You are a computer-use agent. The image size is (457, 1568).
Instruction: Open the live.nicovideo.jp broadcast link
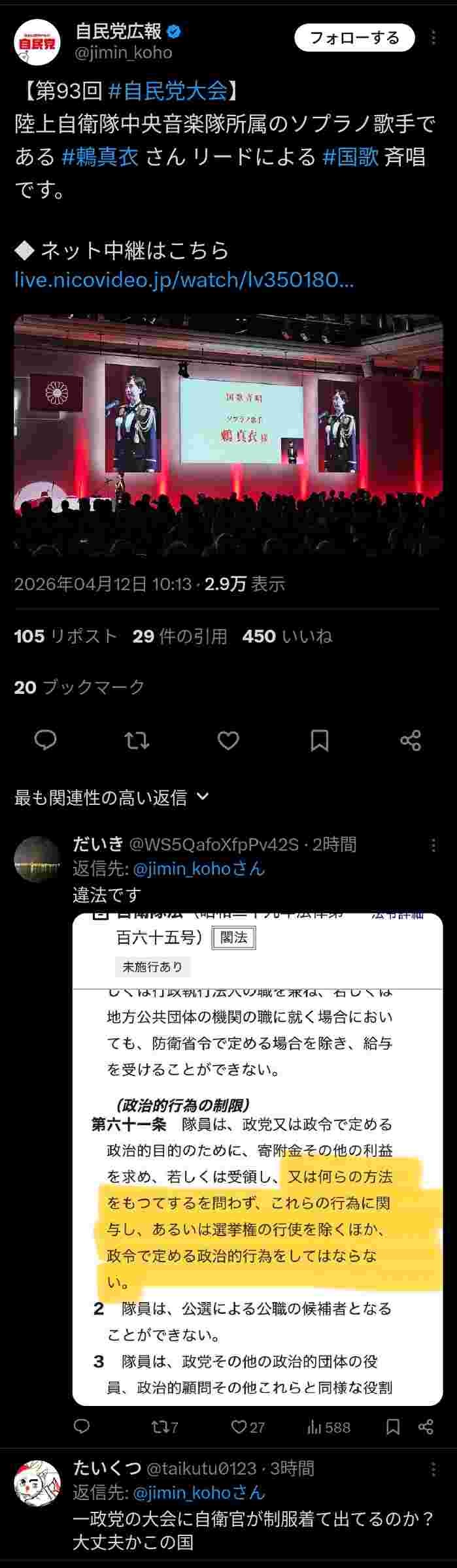(184, 280)
